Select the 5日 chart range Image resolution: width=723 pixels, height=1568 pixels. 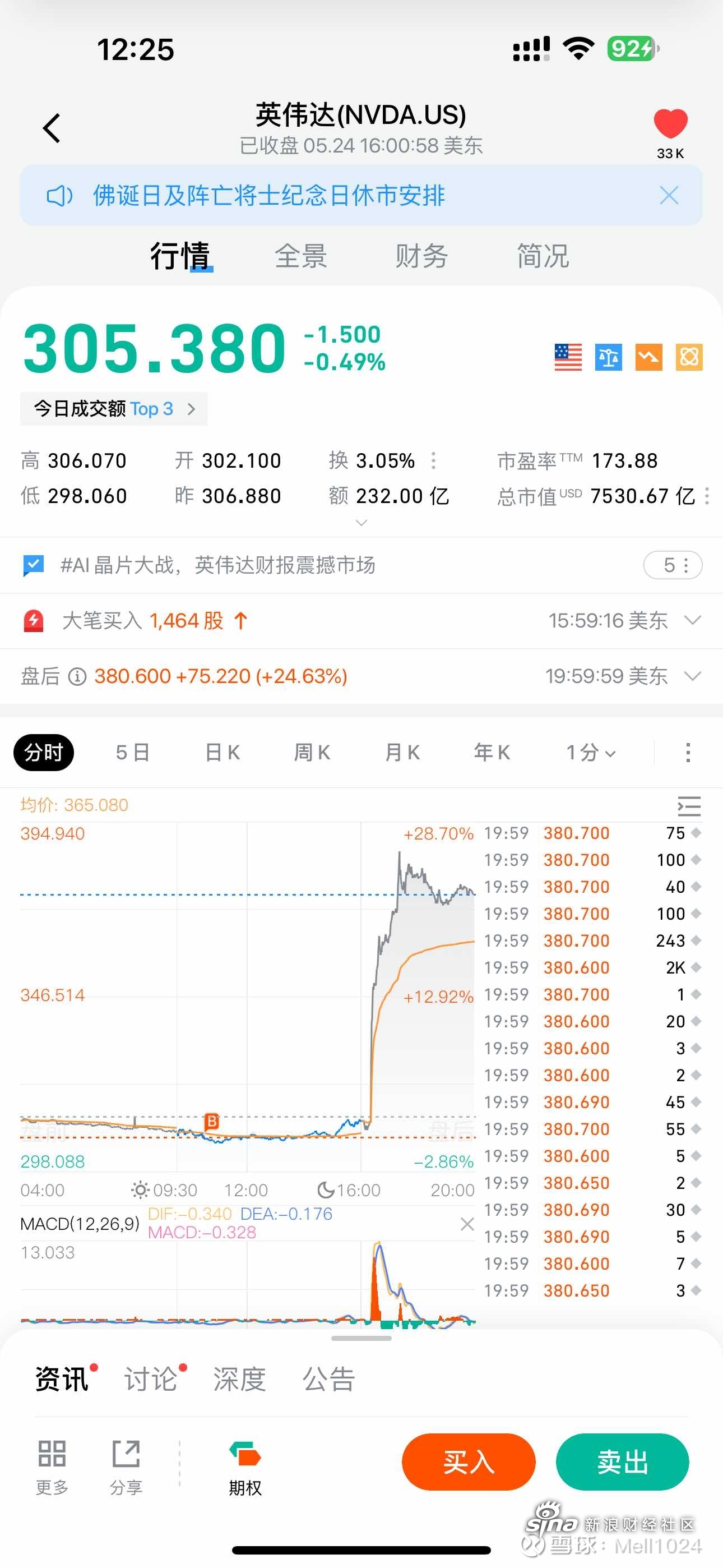[133, 753]
